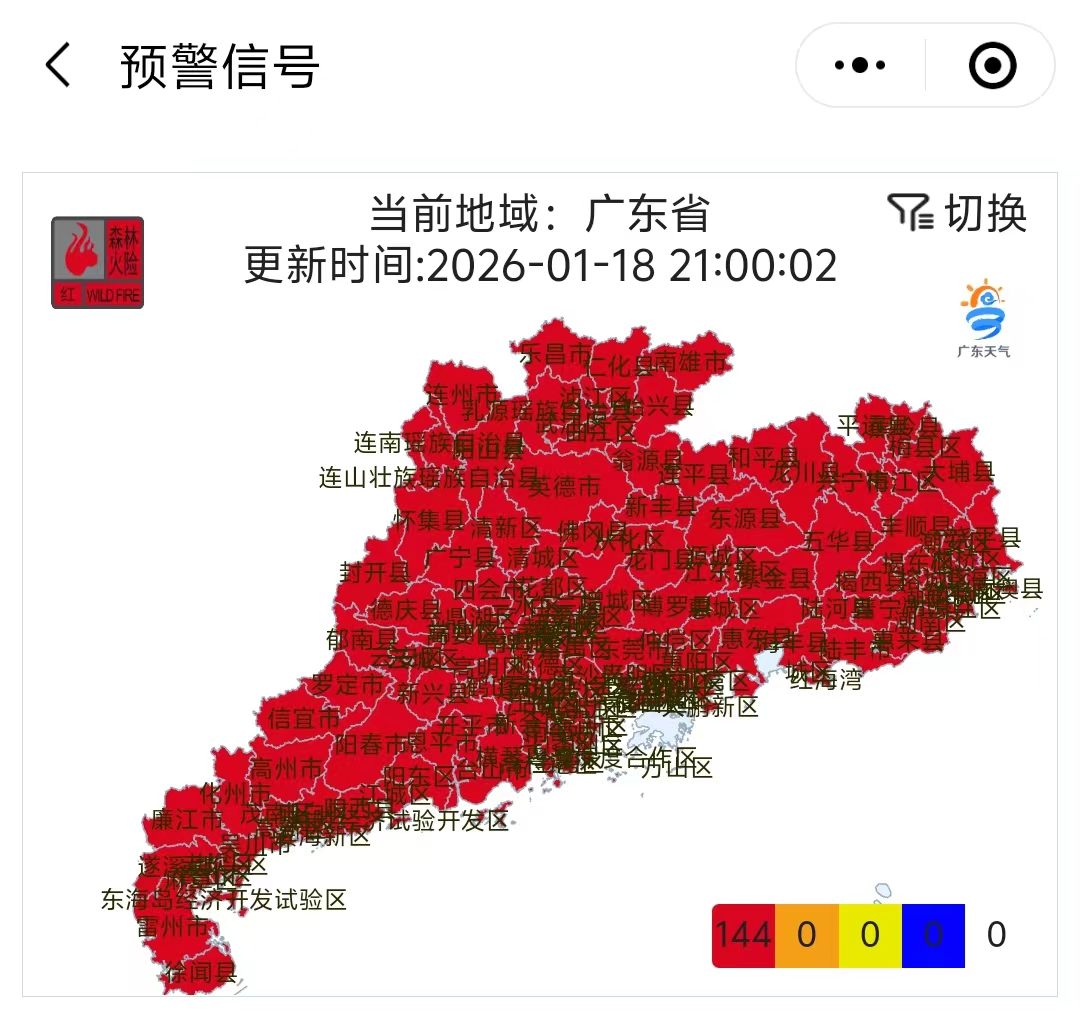1080x1026 pixels.
Task: Select the red forest fire warning icon
Action: pyautogui.click(x=98, y=262)
